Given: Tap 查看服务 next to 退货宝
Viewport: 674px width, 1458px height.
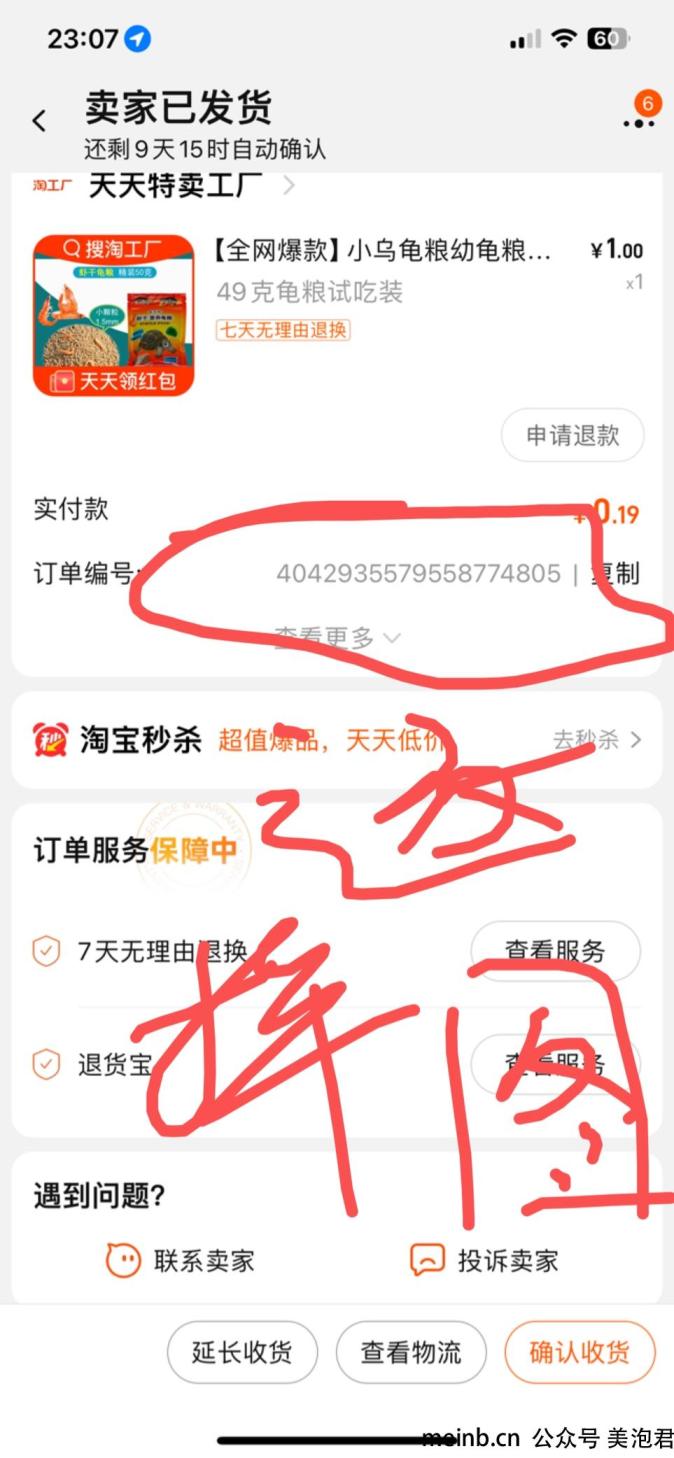Looking at the screenshot, I should coord(555,1064).
